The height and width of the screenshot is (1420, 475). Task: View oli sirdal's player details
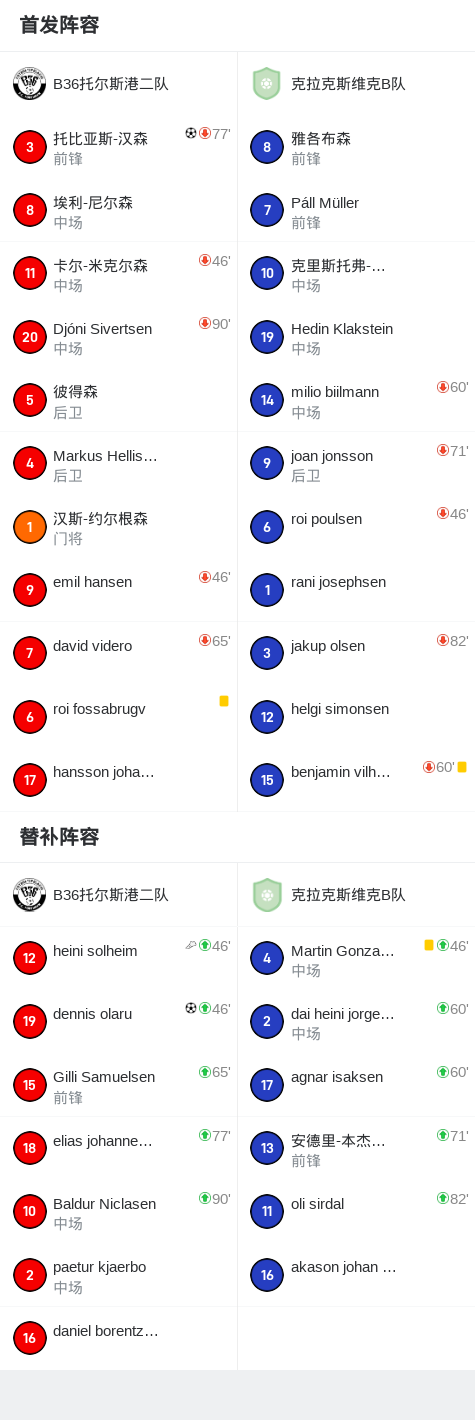[356, 1211]
